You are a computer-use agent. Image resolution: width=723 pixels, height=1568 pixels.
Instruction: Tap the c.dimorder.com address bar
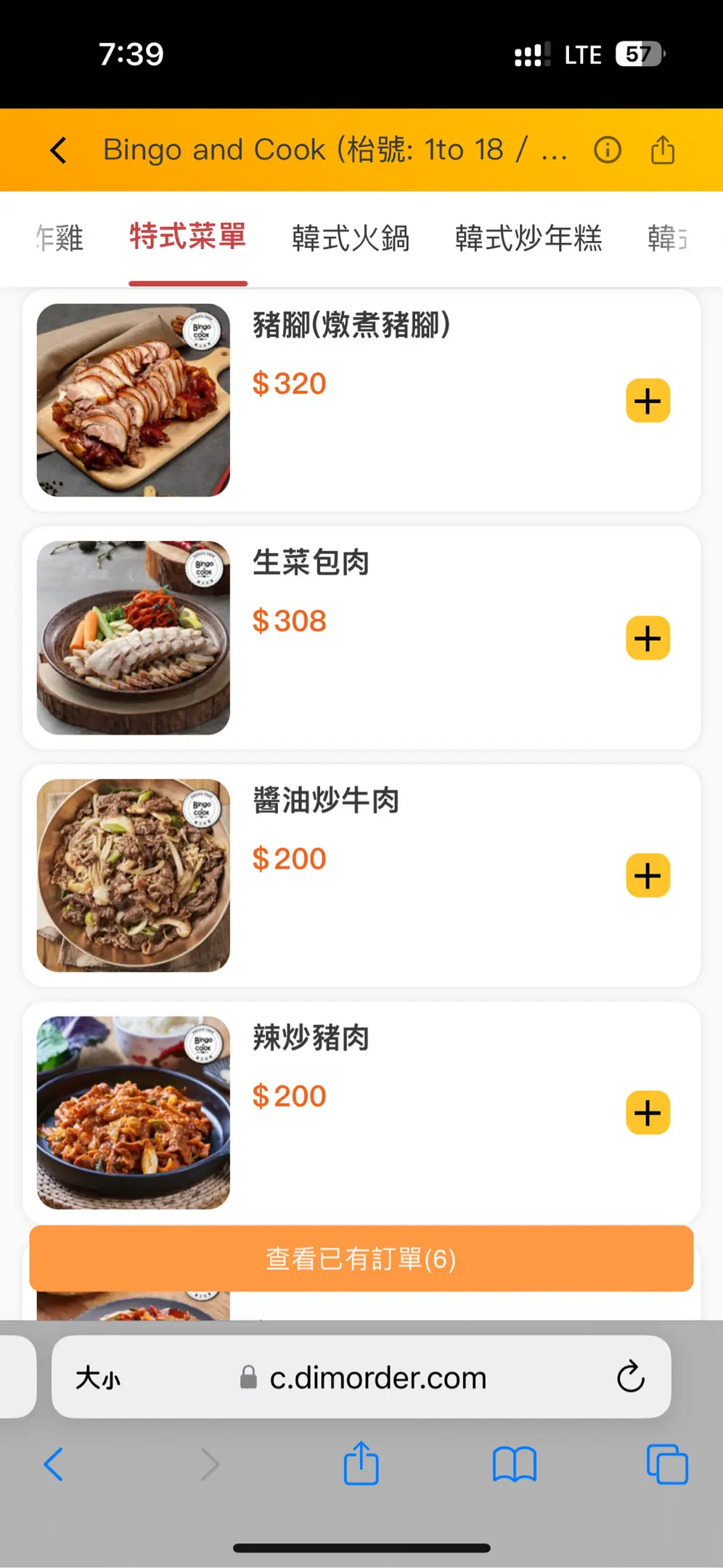377,1377
